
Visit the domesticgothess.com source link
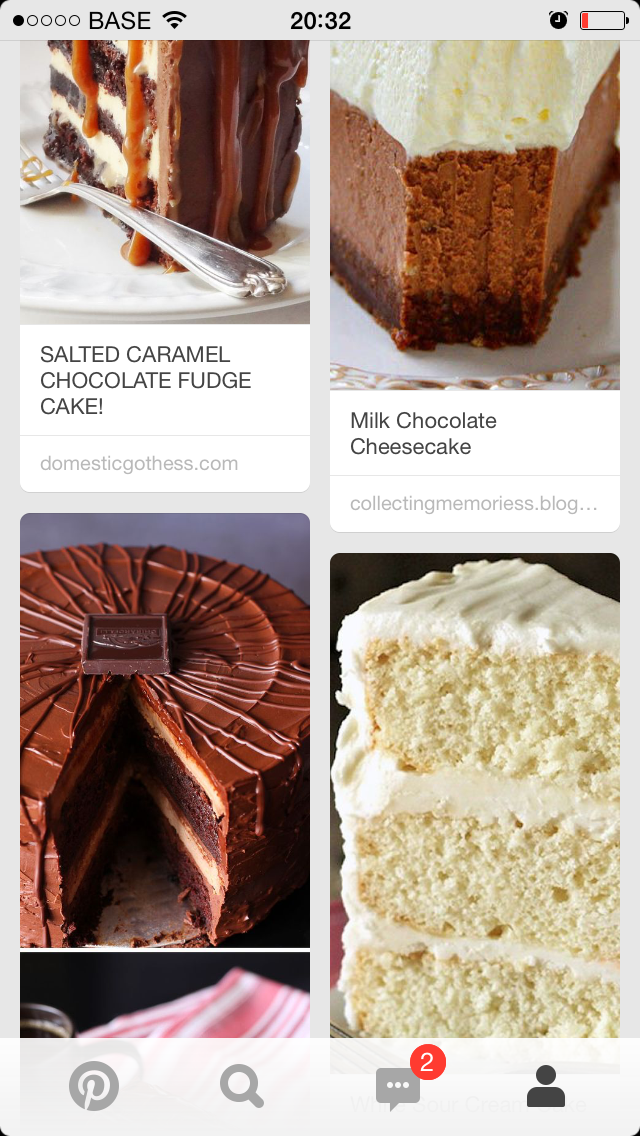click(x=139, y=464)
